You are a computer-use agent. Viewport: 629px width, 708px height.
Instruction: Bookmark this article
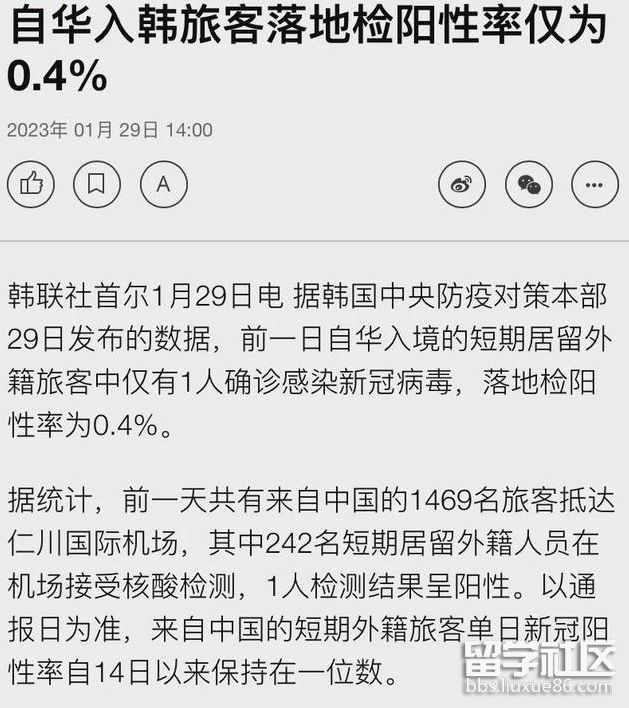pyautogui.click(x=97, y=185)
